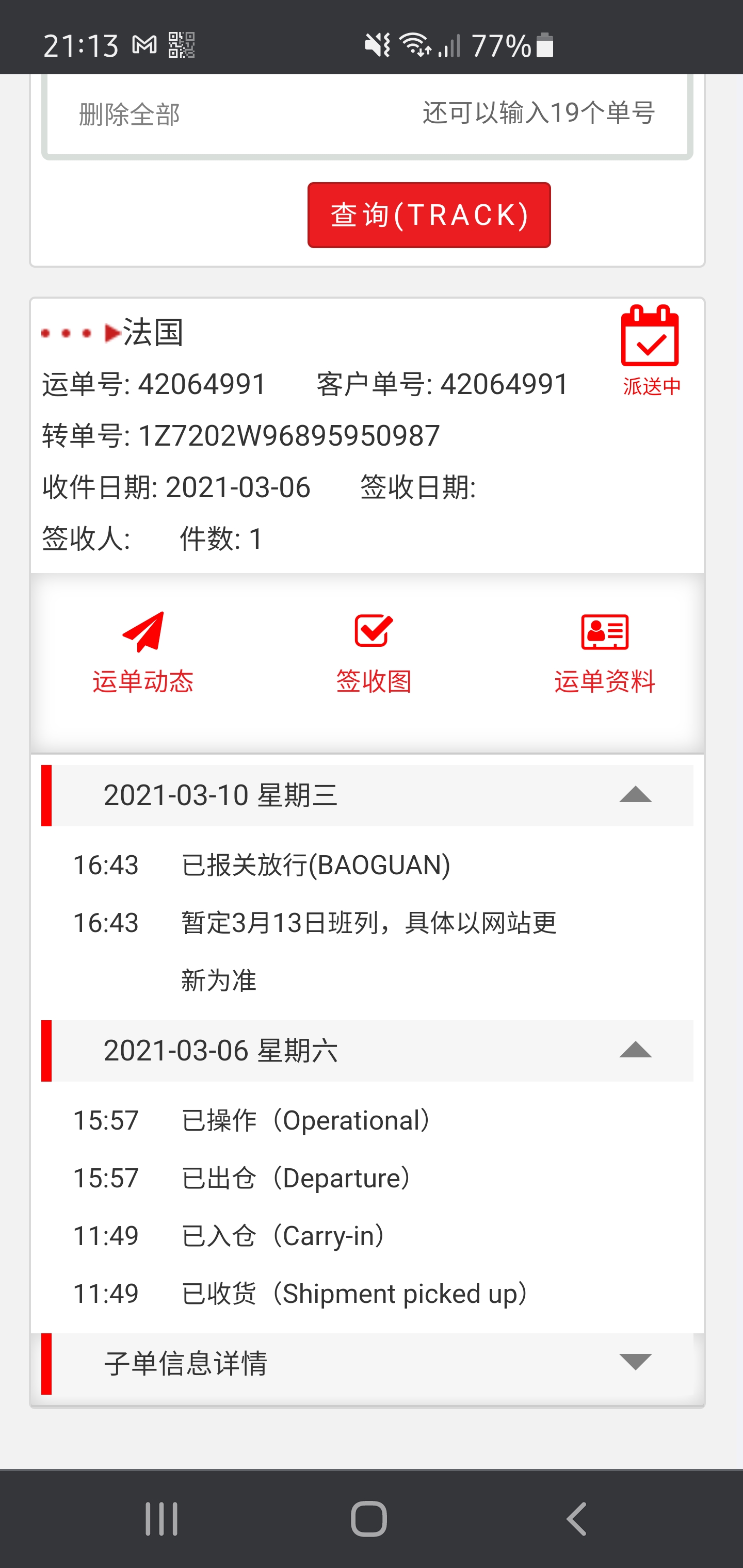Screen dimensions: 743x1568
Task: Tap 删除全部 to clear all numbers
Action: tap(129, 114)
